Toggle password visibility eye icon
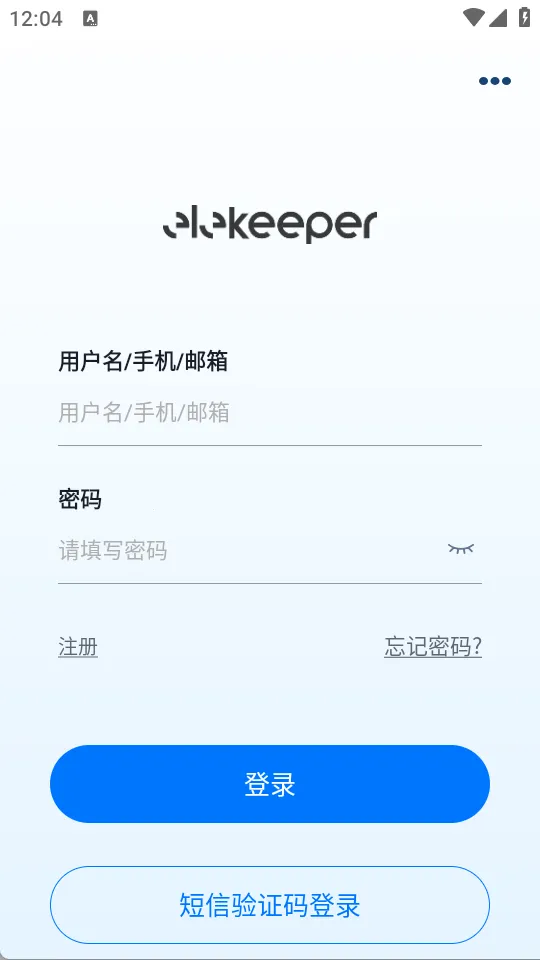 tap(460, 549)
